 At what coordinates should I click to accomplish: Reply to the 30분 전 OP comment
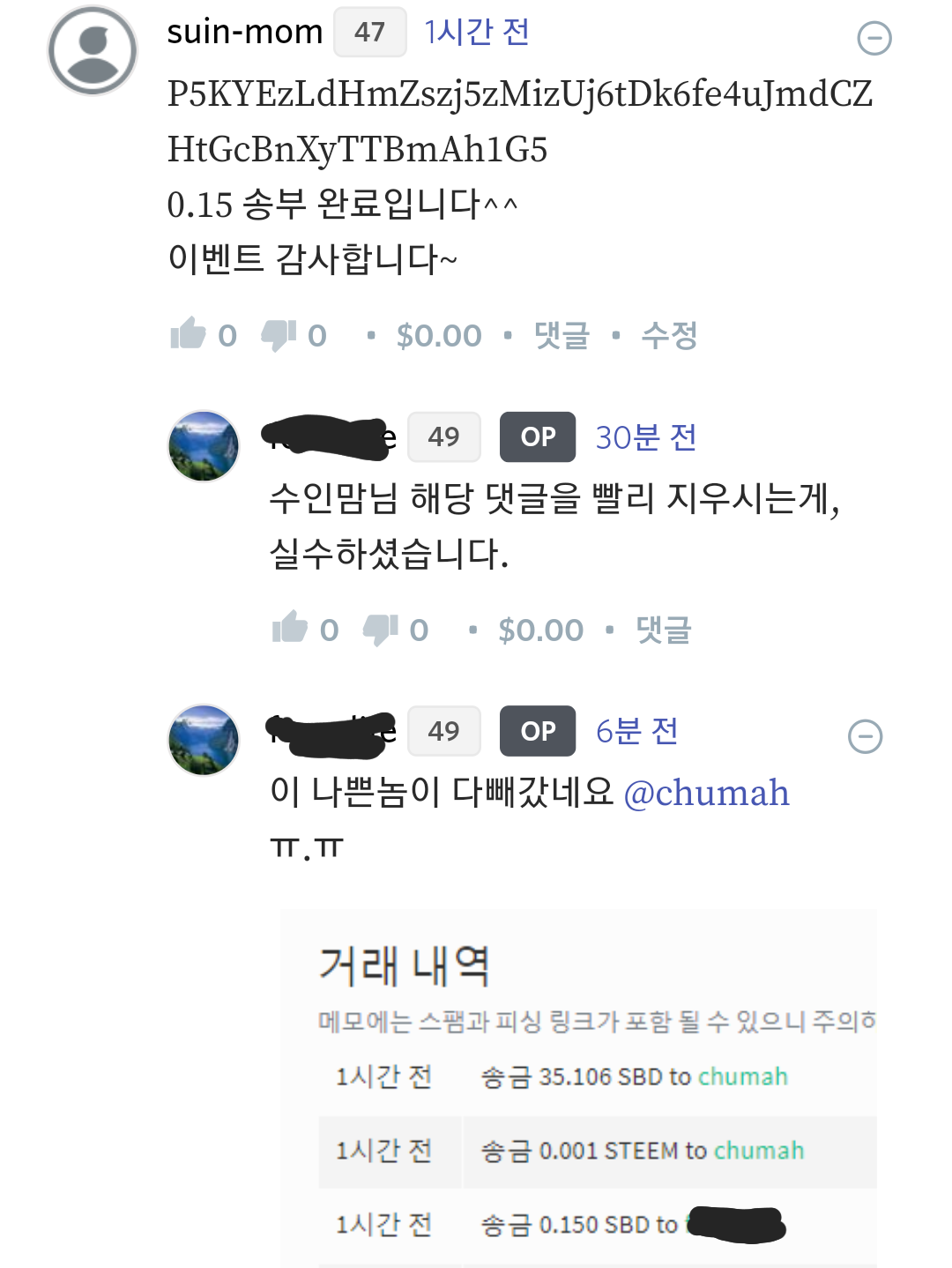coord(663,630)
